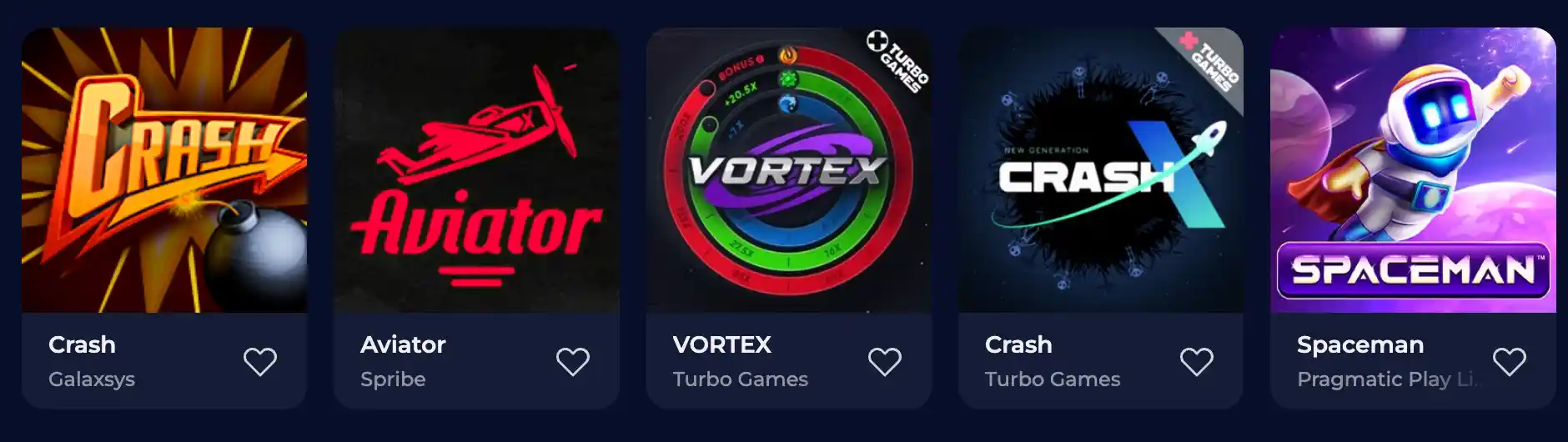
Task: Launch the Aviator game by Spribe
Action: [476, 171]
